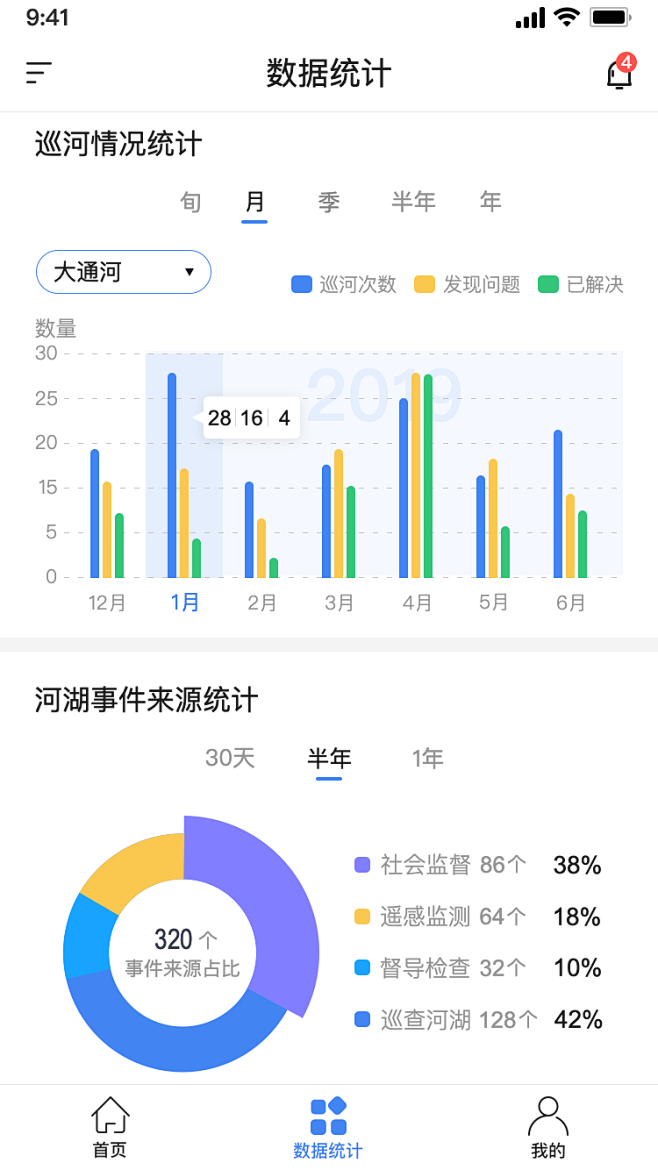This screenshot has width=658, height=1170.
Task: Toggle the 巡河次数 legend series
Action: tap(344, 284)
